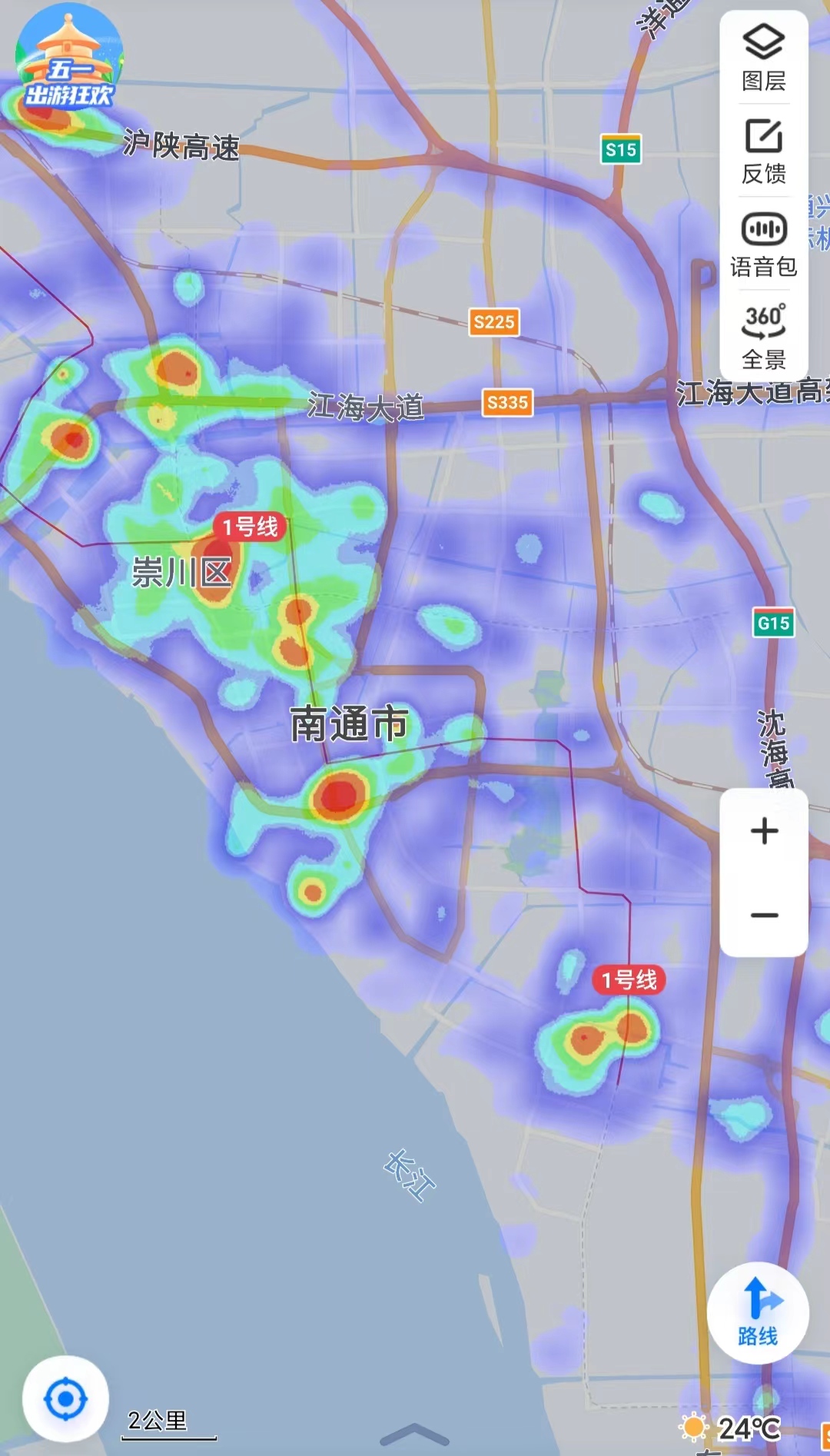
Task: Open the 路线 route planner
Action: (x=758, y=1313)
